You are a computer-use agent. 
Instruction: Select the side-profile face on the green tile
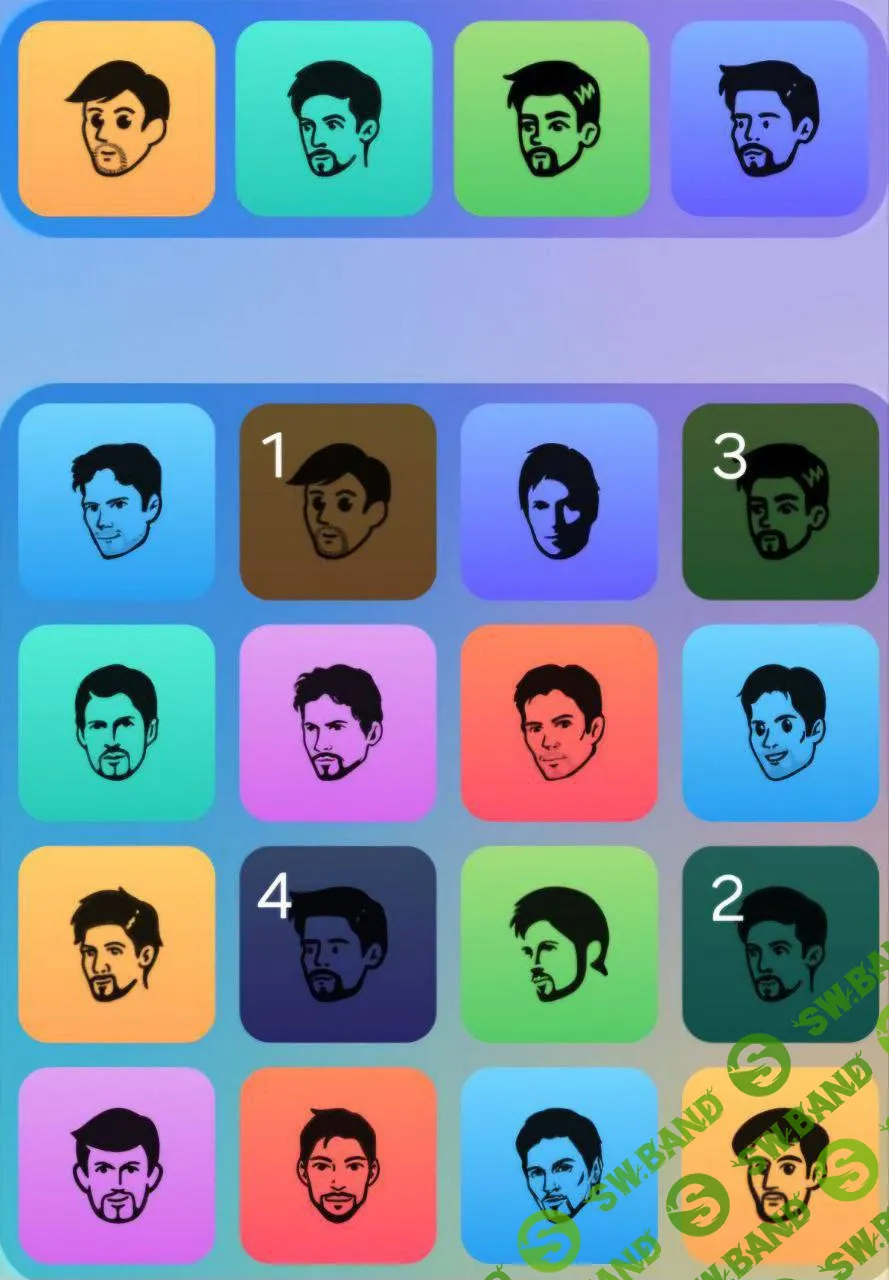tap(559, 944)
